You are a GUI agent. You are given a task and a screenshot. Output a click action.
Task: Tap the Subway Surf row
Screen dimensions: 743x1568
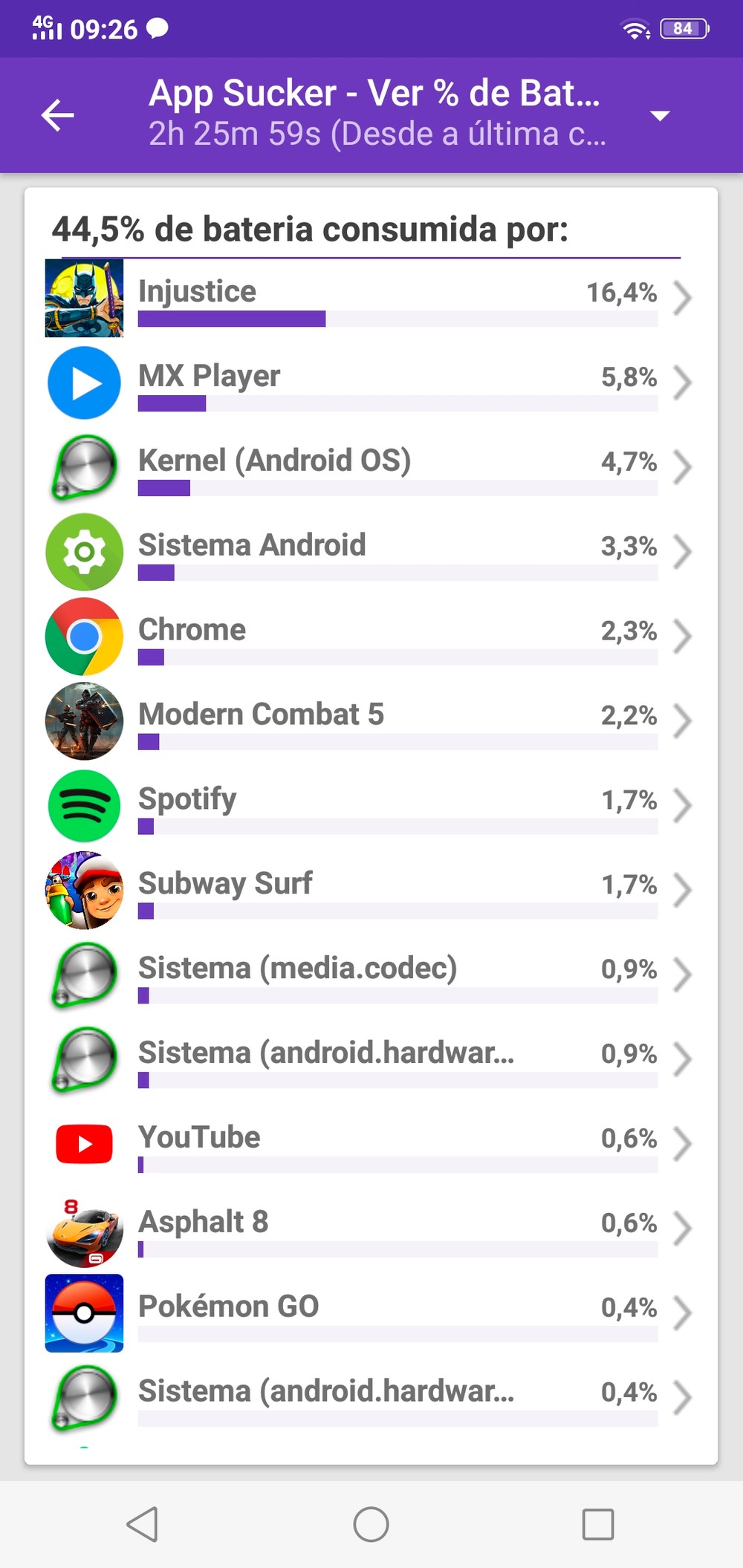click(x=371, y=891)
